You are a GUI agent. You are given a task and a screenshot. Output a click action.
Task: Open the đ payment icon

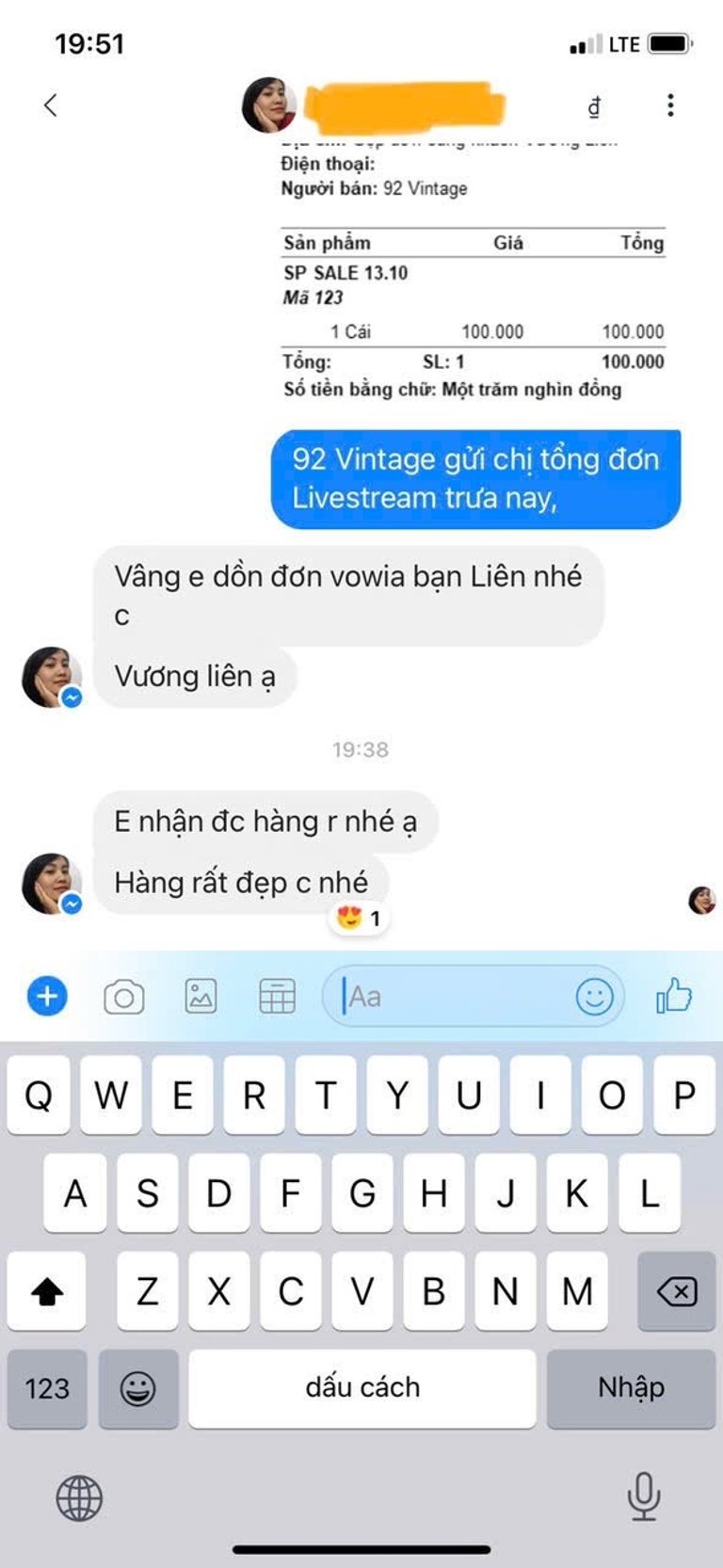594,106
